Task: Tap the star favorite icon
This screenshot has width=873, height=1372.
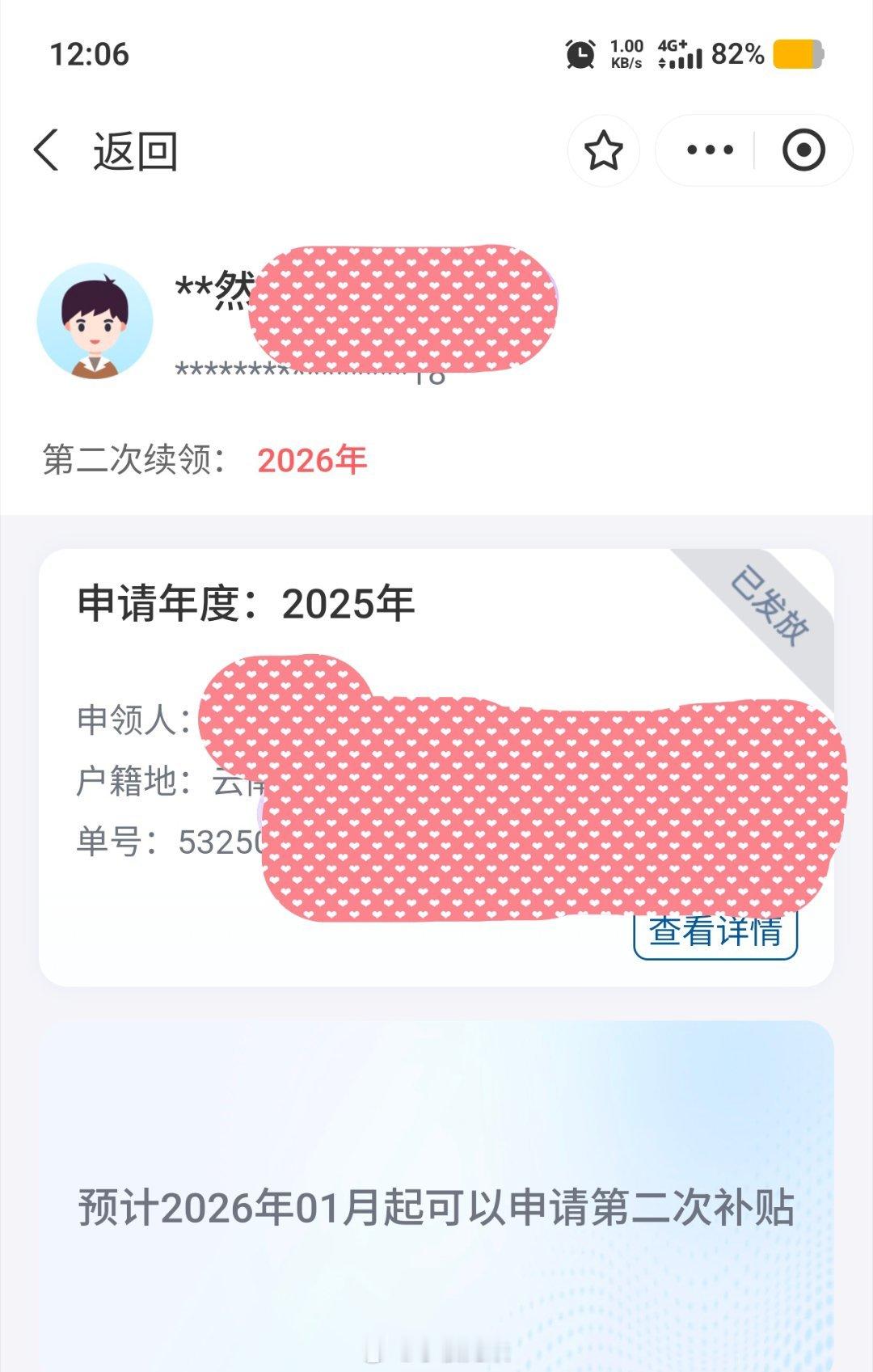Action: (x=603, y=150)
